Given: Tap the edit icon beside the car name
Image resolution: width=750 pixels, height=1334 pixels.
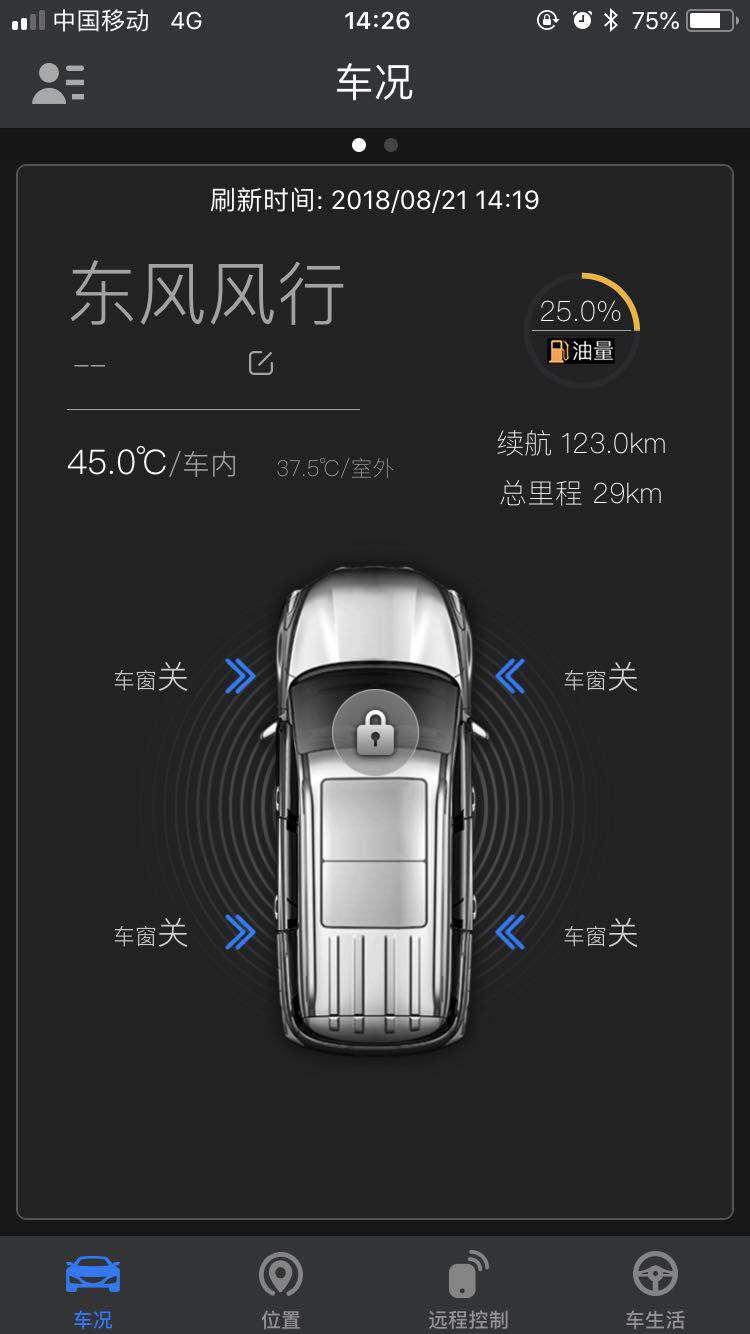Looking at the screenshot, I should [x=261, y=363].
